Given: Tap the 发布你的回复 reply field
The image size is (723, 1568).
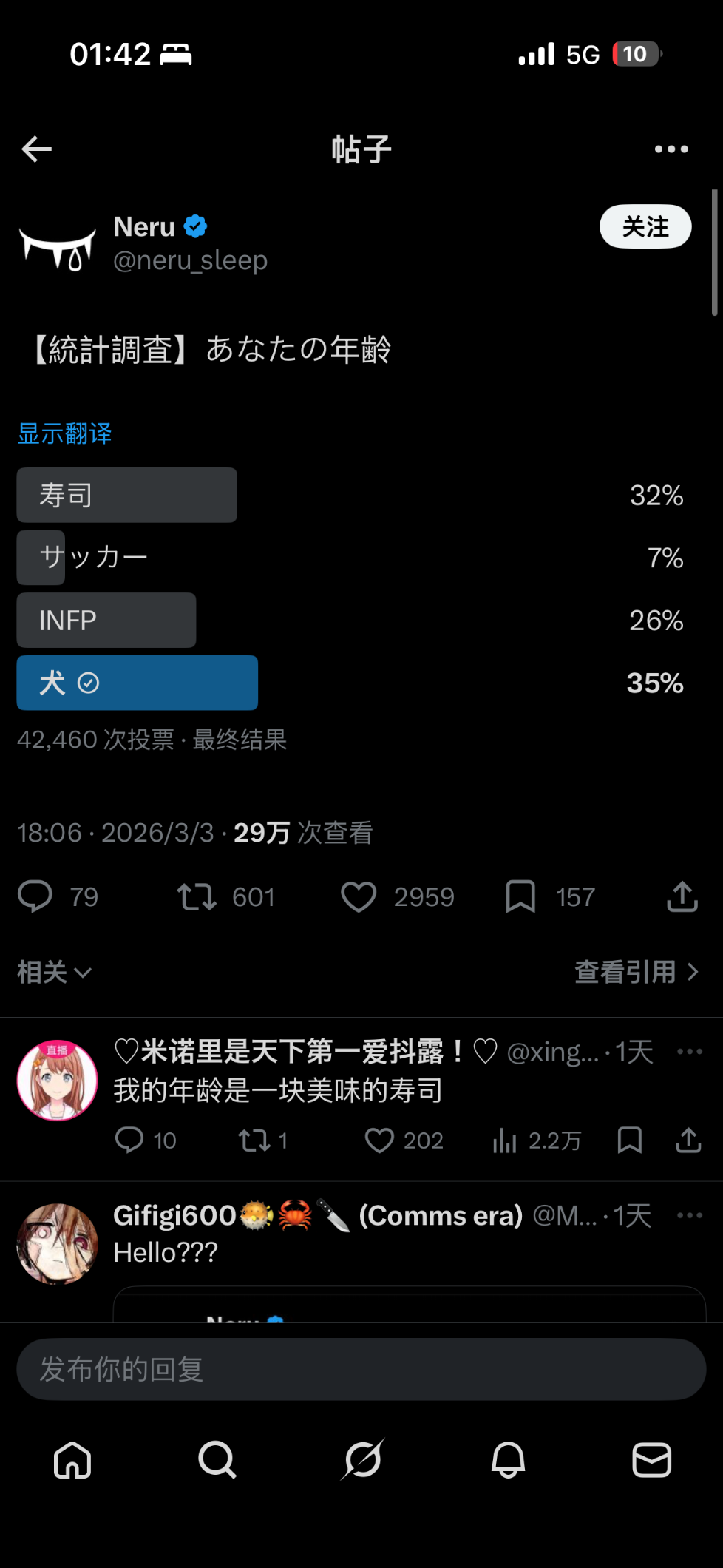Looking at the screenshot, I should point(361,1369).
